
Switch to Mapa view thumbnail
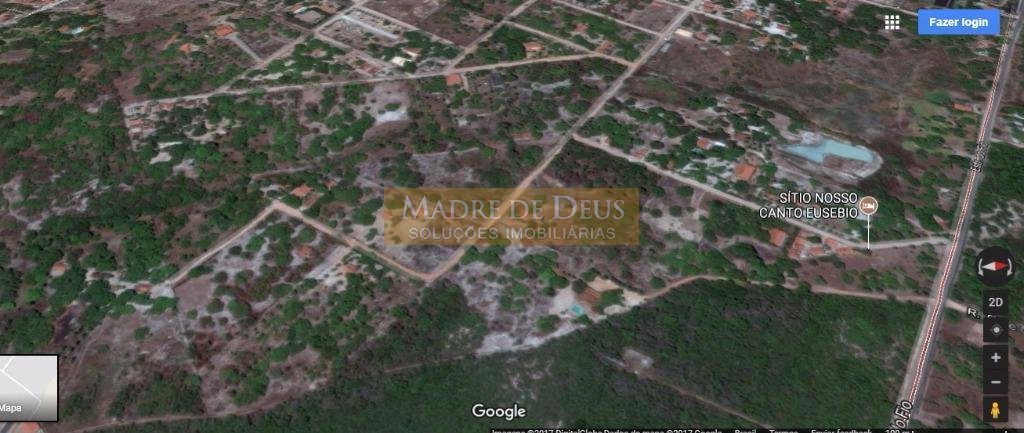(28, 388)
